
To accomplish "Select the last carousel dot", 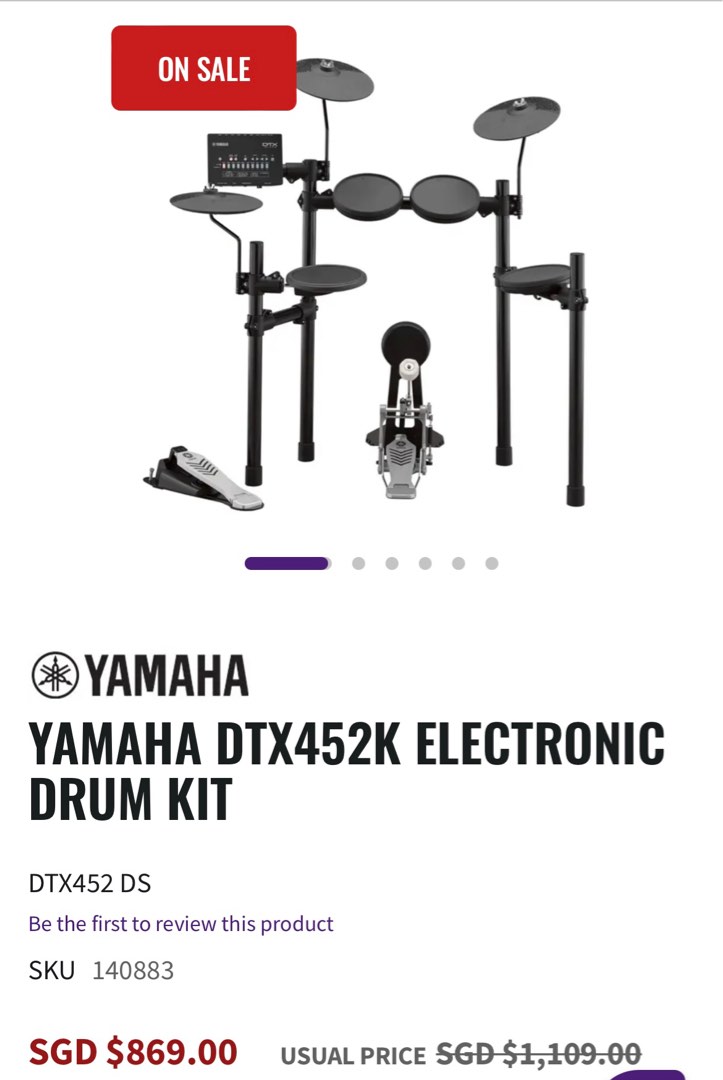I will (x=491, y=563).
